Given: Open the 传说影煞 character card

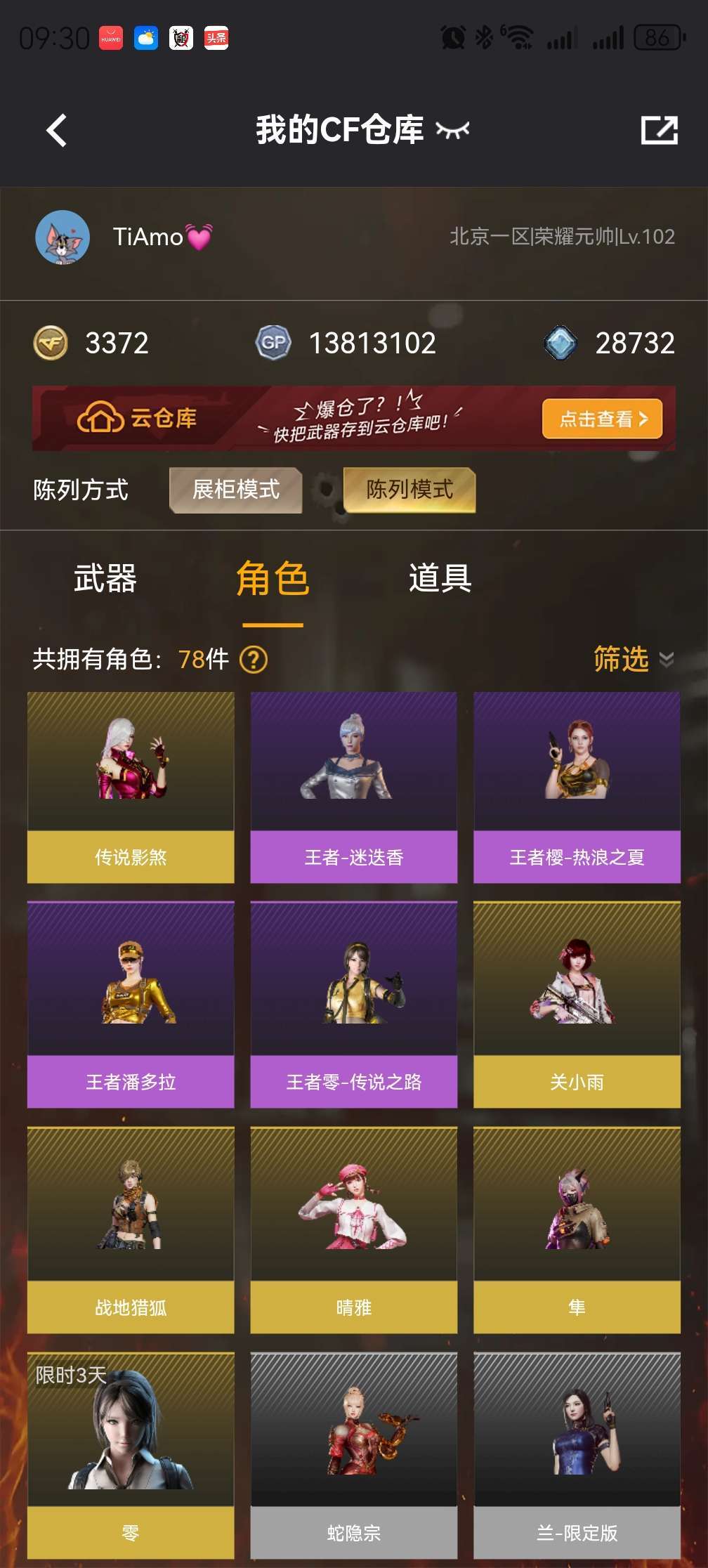Looking at the screenshot, I should pyautogui.click(x=131, y=787).
